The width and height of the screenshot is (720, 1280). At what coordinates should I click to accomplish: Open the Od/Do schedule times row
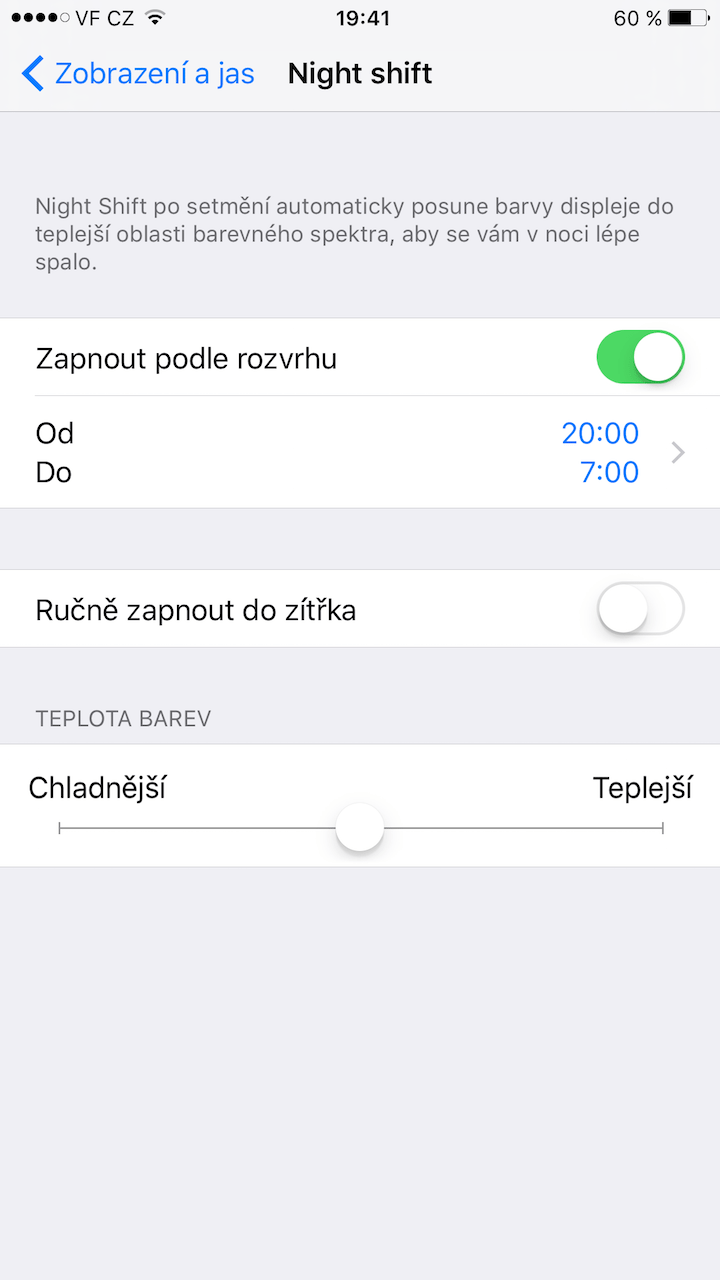point(360,452)
